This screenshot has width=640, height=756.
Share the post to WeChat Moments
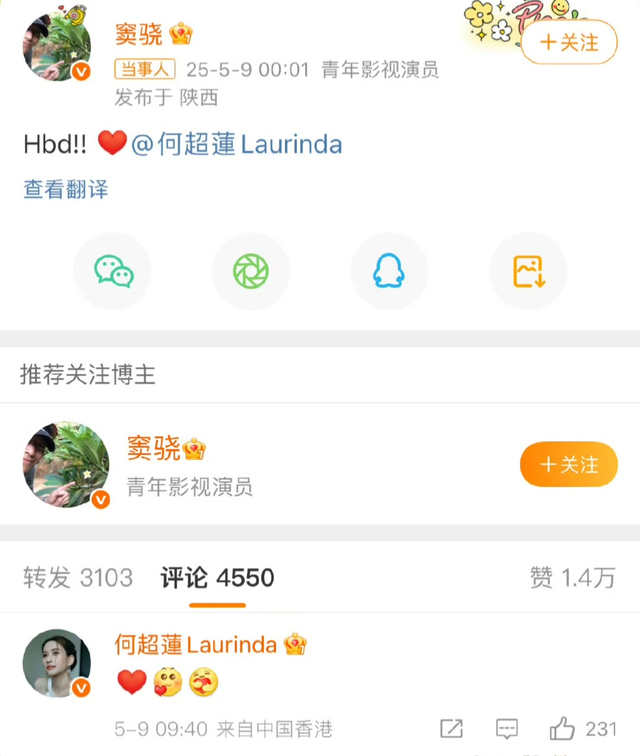pyautogui.click(x=251, y=271)
